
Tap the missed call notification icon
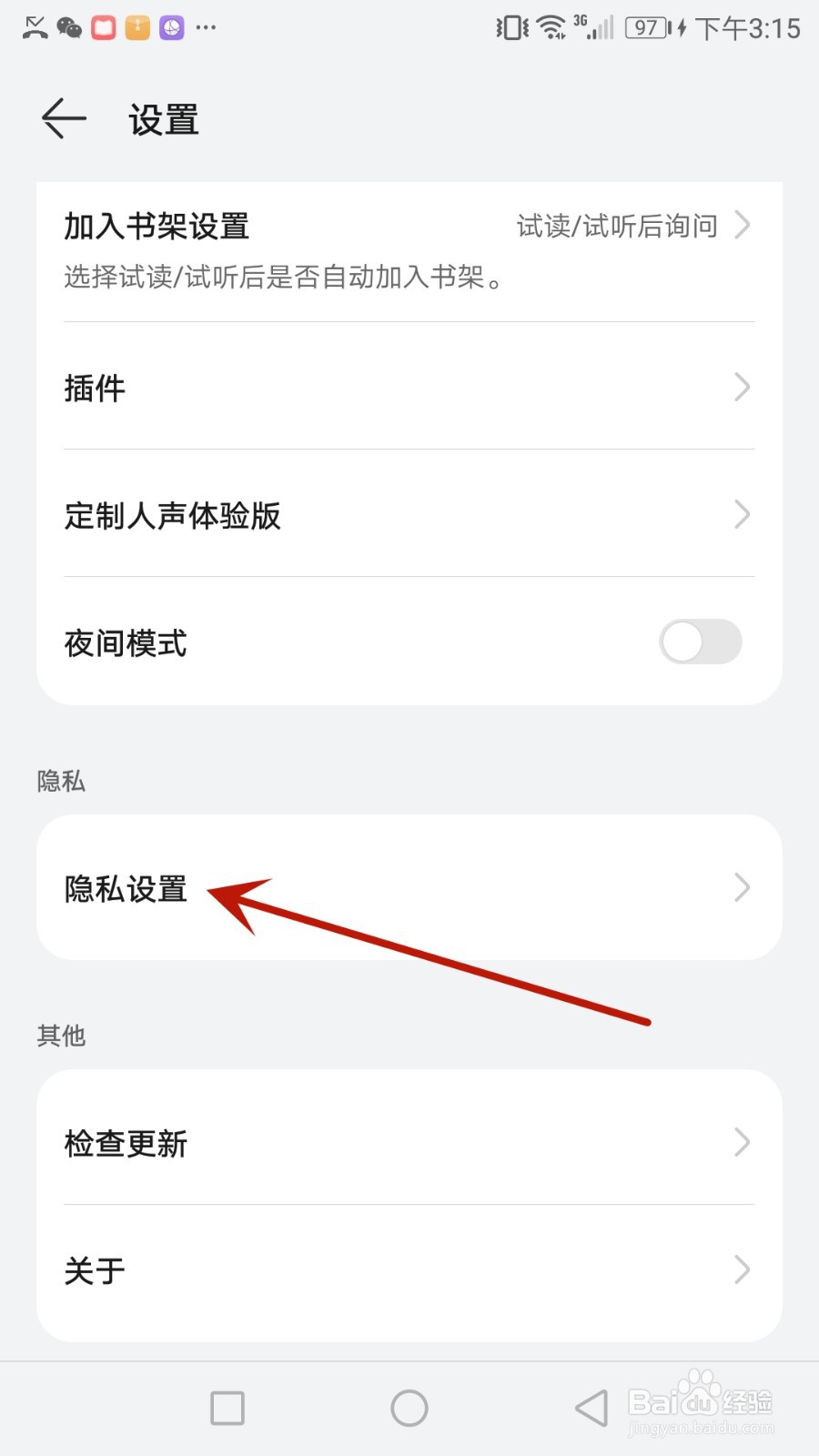point(35,26)
